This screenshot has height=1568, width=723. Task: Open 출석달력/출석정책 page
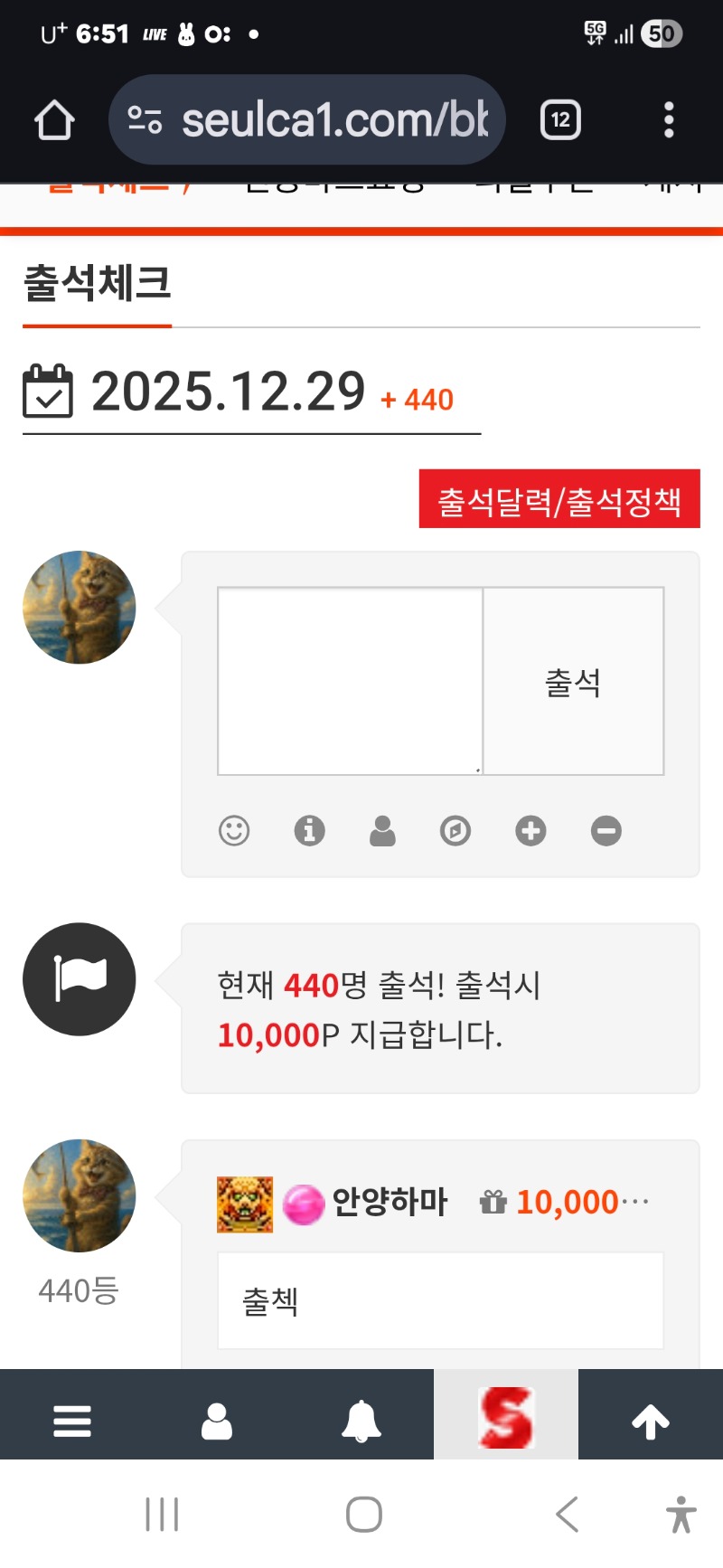pyautogui.click(x=559, y=499)
